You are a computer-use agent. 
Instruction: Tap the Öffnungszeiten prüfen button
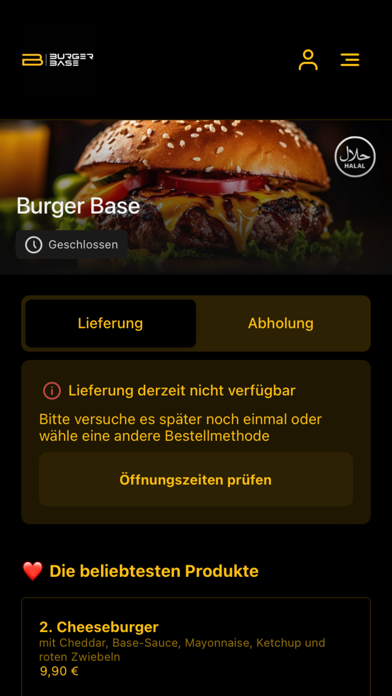[x=196, y=480]
